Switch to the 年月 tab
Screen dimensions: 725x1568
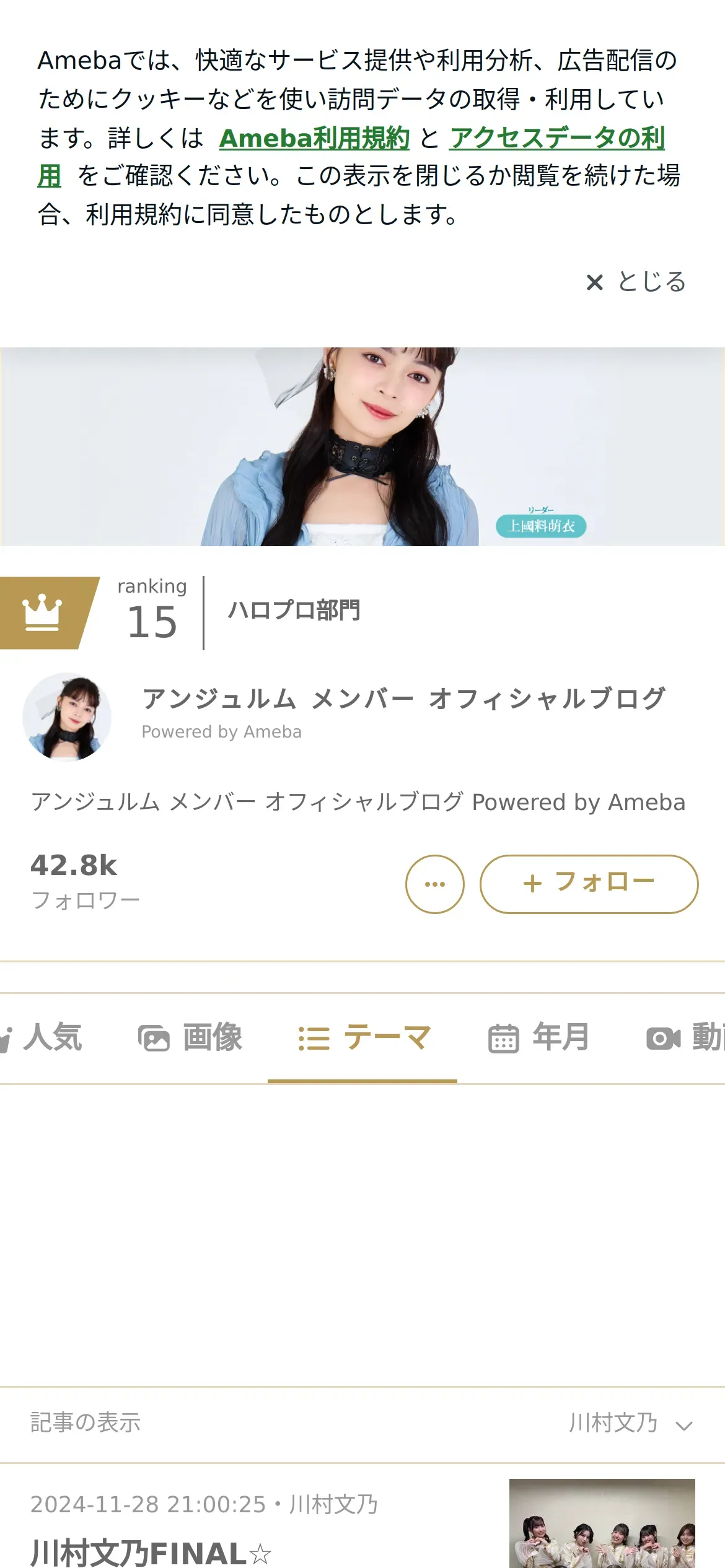click(538, 1038)
